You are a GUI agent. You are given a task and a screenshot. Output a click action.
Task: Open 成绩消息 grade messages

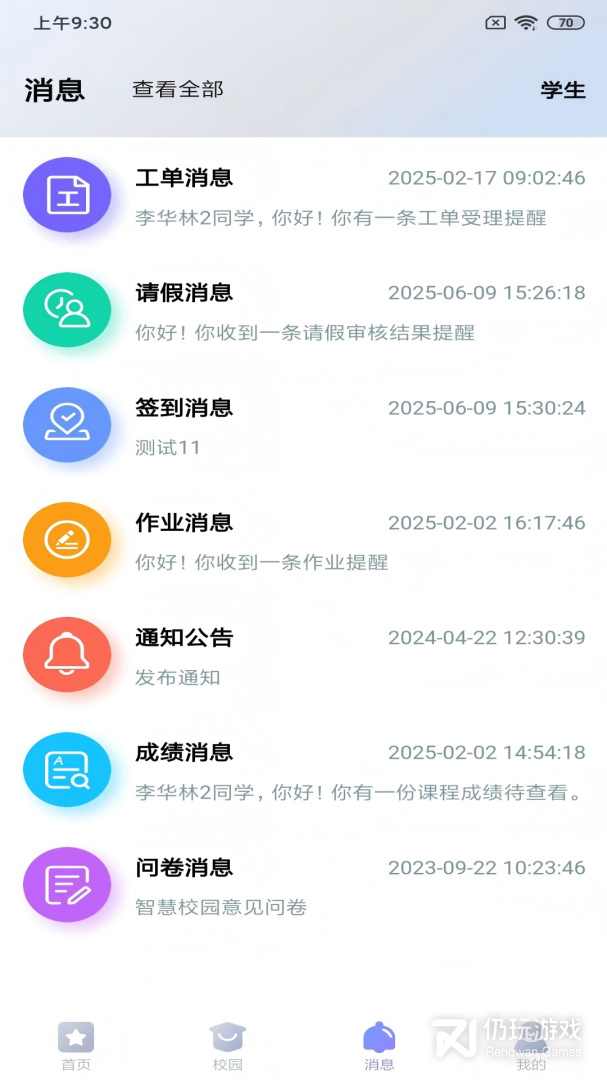[304, 771]
